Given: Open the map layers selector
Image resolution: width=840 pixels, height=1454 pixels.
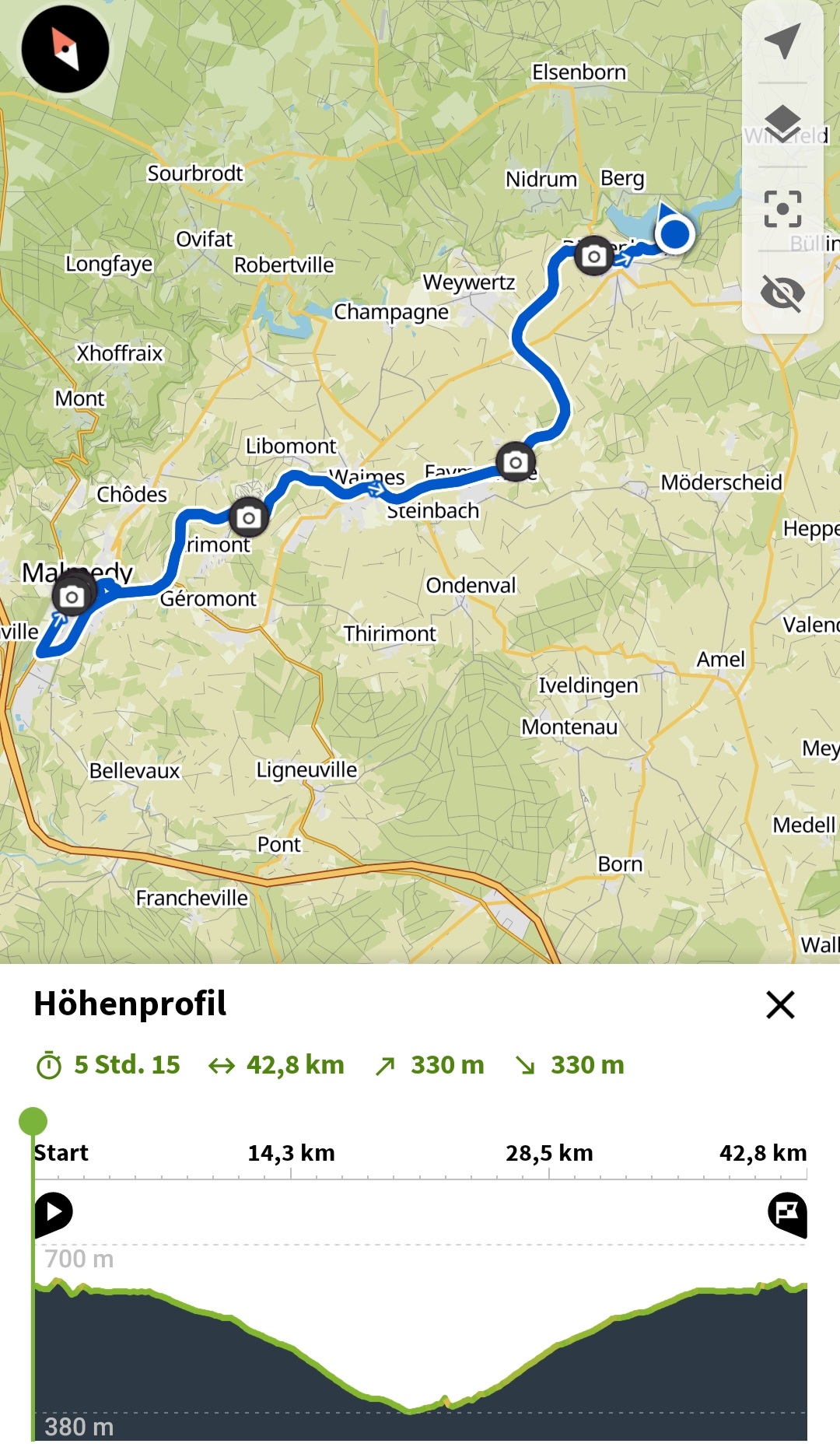Looking at the screenshot, I should [782, 124].
